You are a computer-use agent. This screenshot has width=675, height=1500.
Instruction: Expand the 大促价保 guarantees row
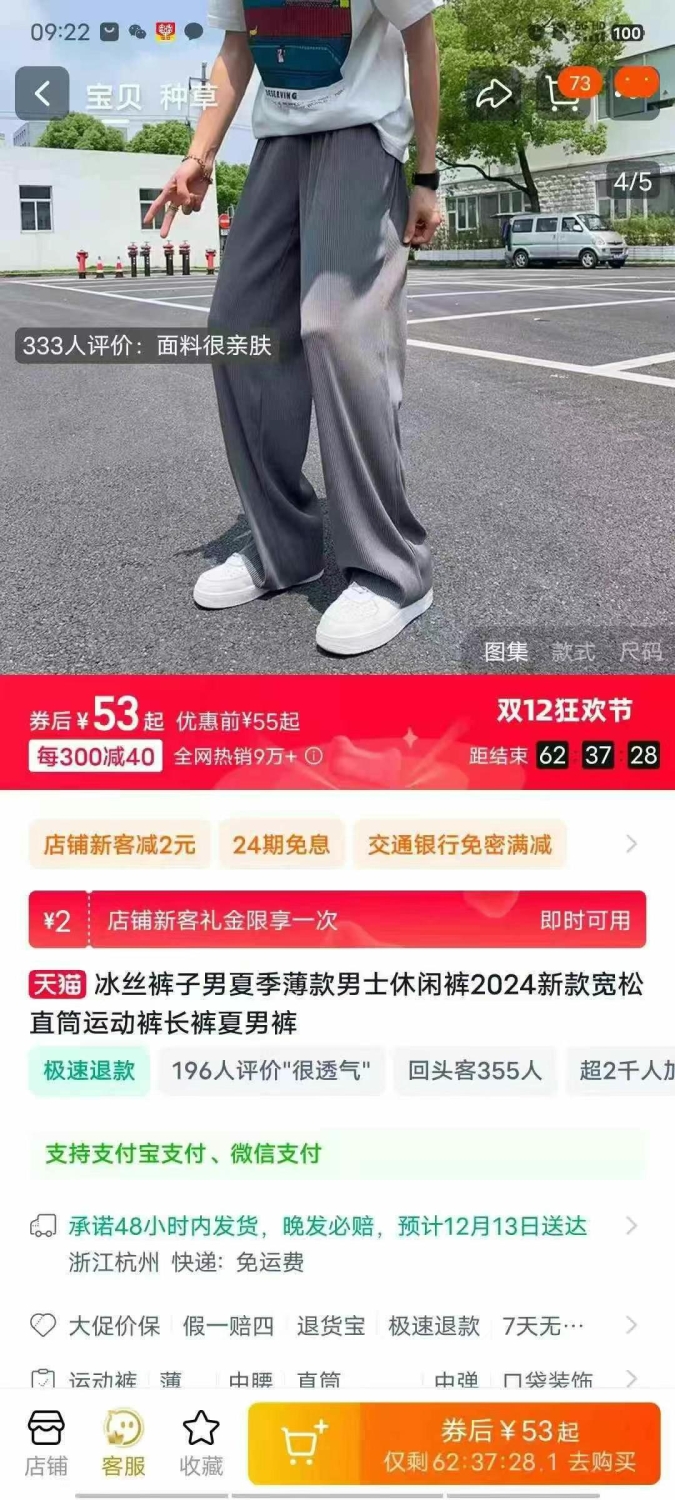[x=337, y=1326]
